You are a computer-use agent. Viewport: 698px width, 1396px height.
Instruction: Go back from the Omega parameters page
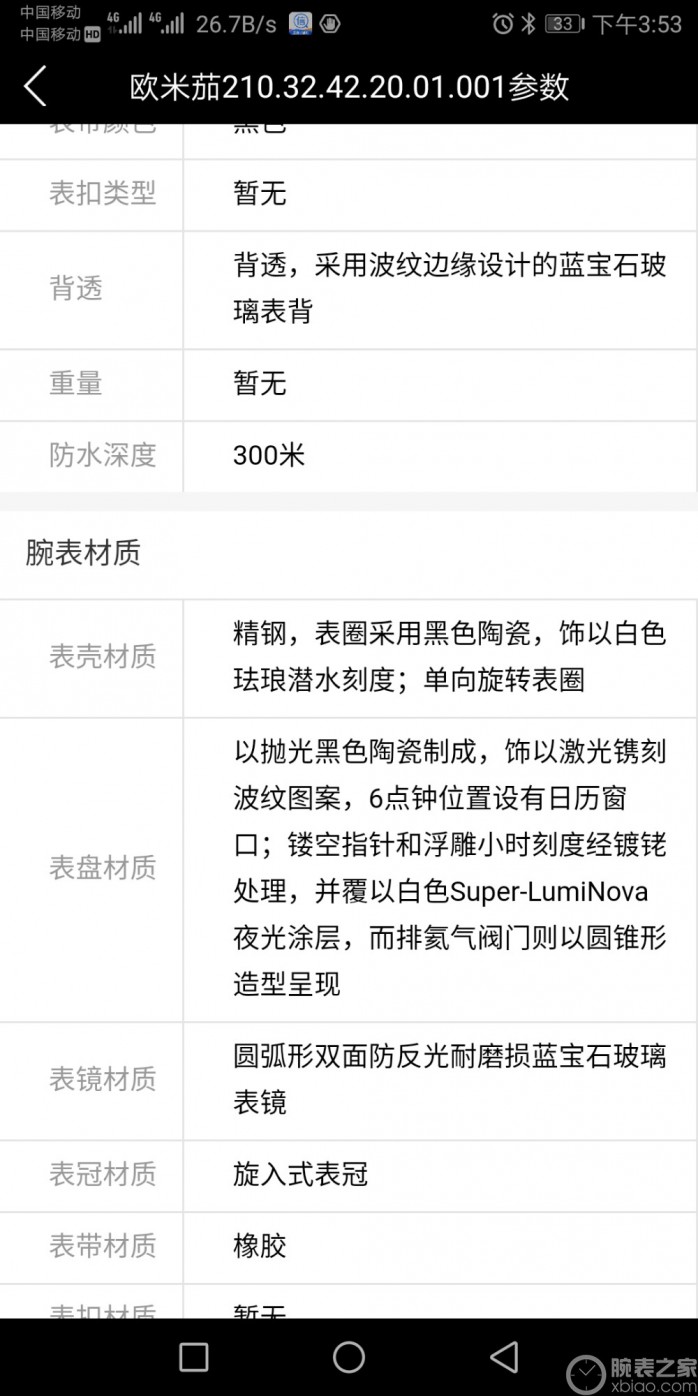(x=36, y=87)
